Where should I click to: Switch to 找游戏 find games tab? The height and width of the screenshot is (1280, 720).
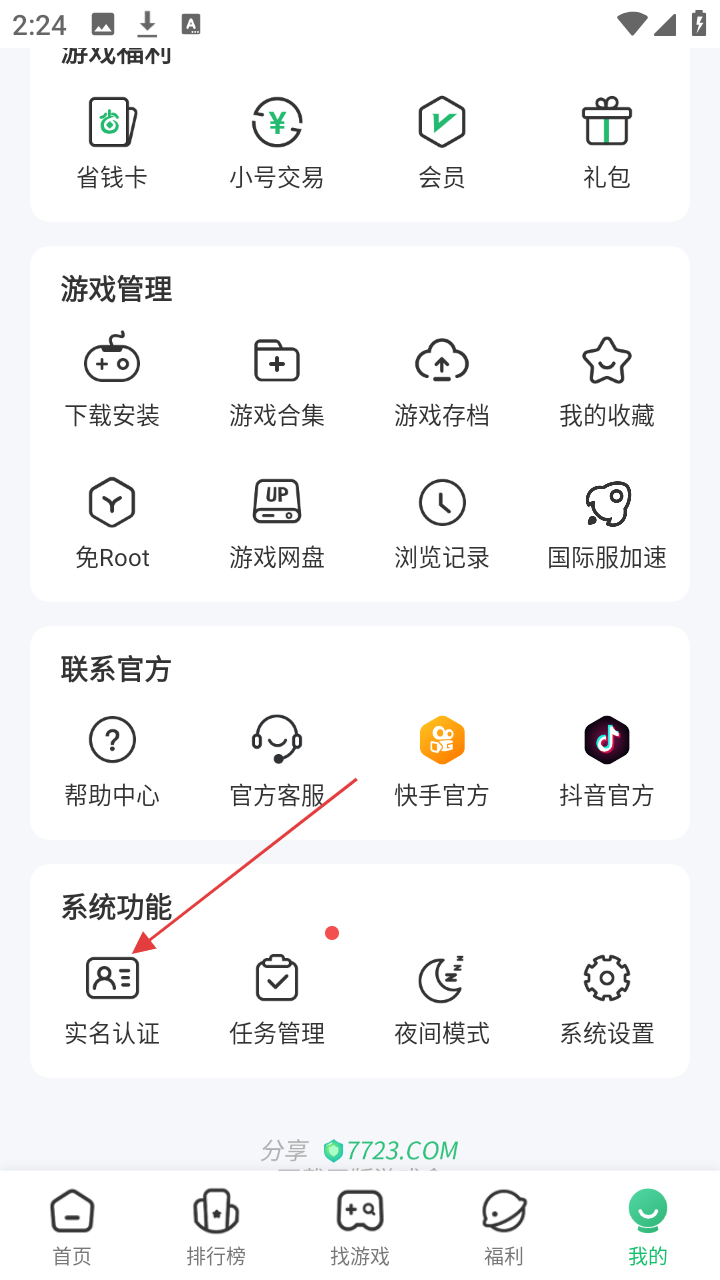(x=360, y=1227)
